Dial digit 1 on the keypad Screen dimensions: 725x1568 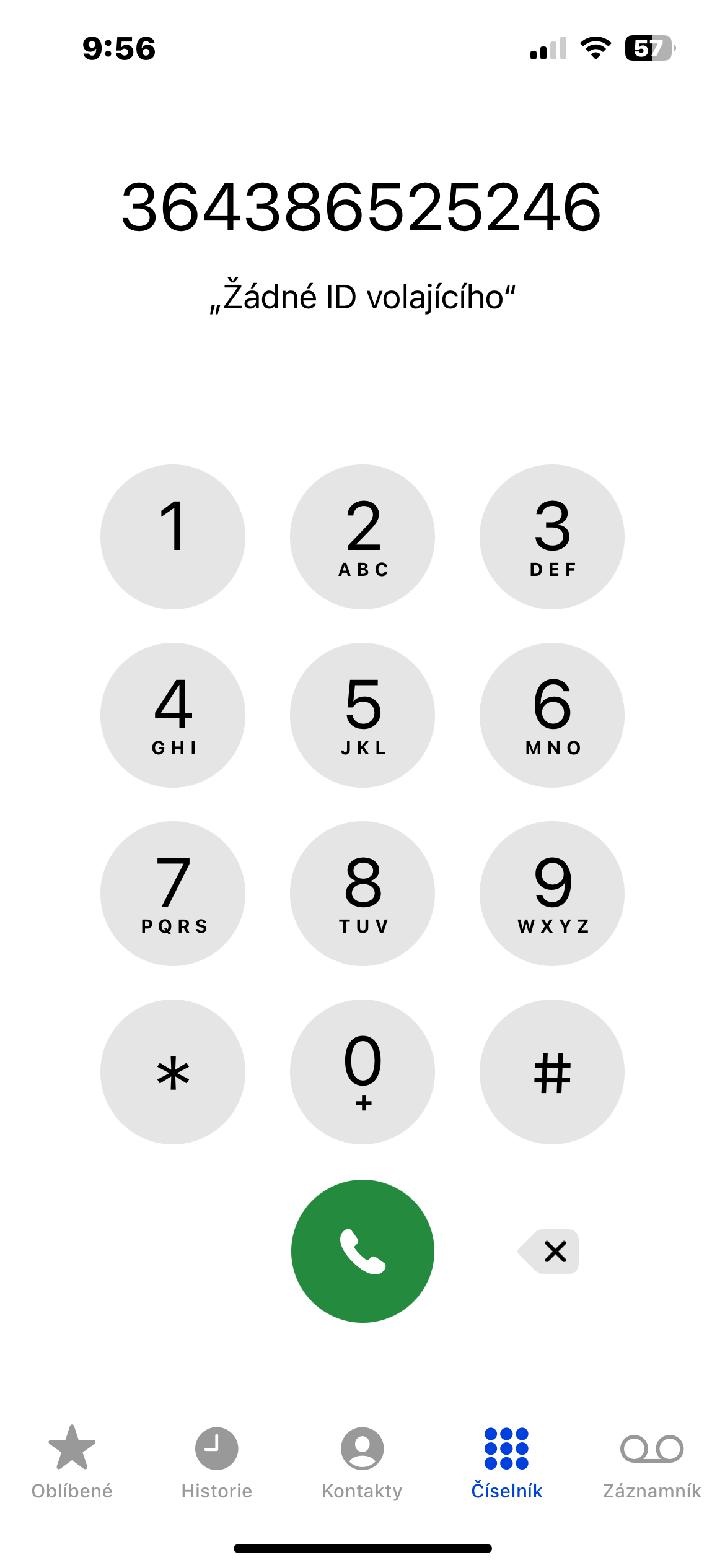click(x=173, y=536)
